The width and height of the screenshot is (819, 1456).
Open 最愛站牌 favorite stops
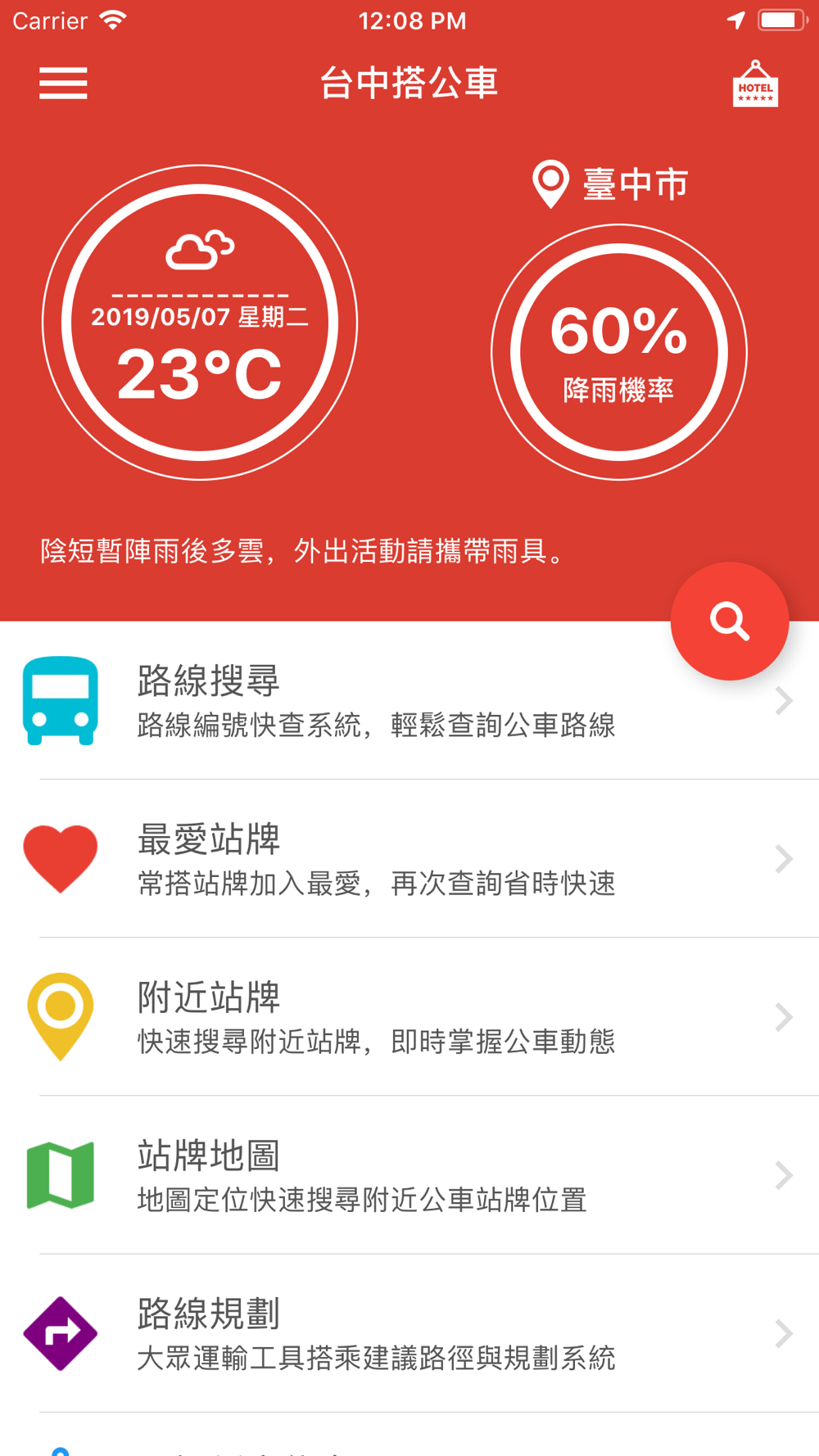point(409,859)
